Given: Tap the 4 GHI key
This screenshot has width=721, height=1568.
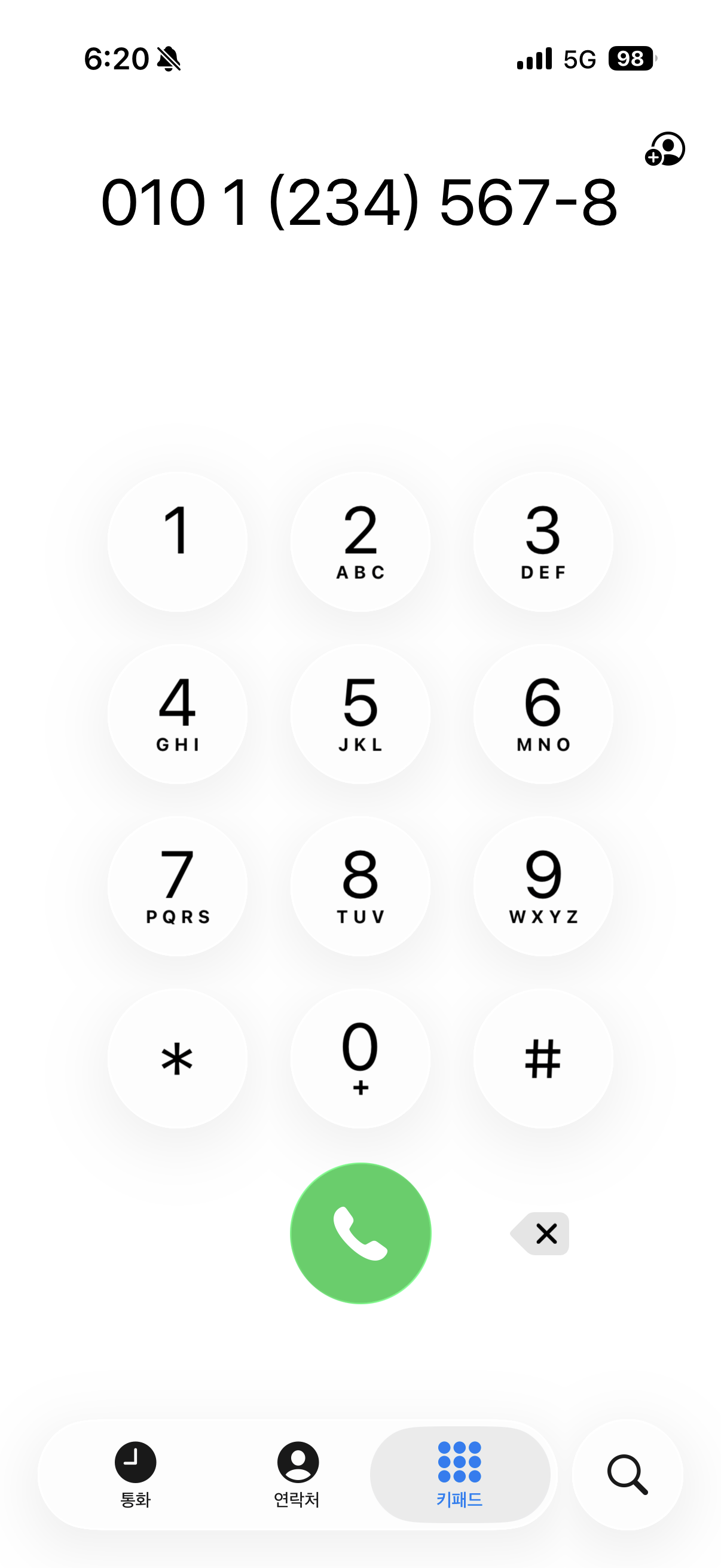Looking at the screenshot, I should click(x=177, y=713).
